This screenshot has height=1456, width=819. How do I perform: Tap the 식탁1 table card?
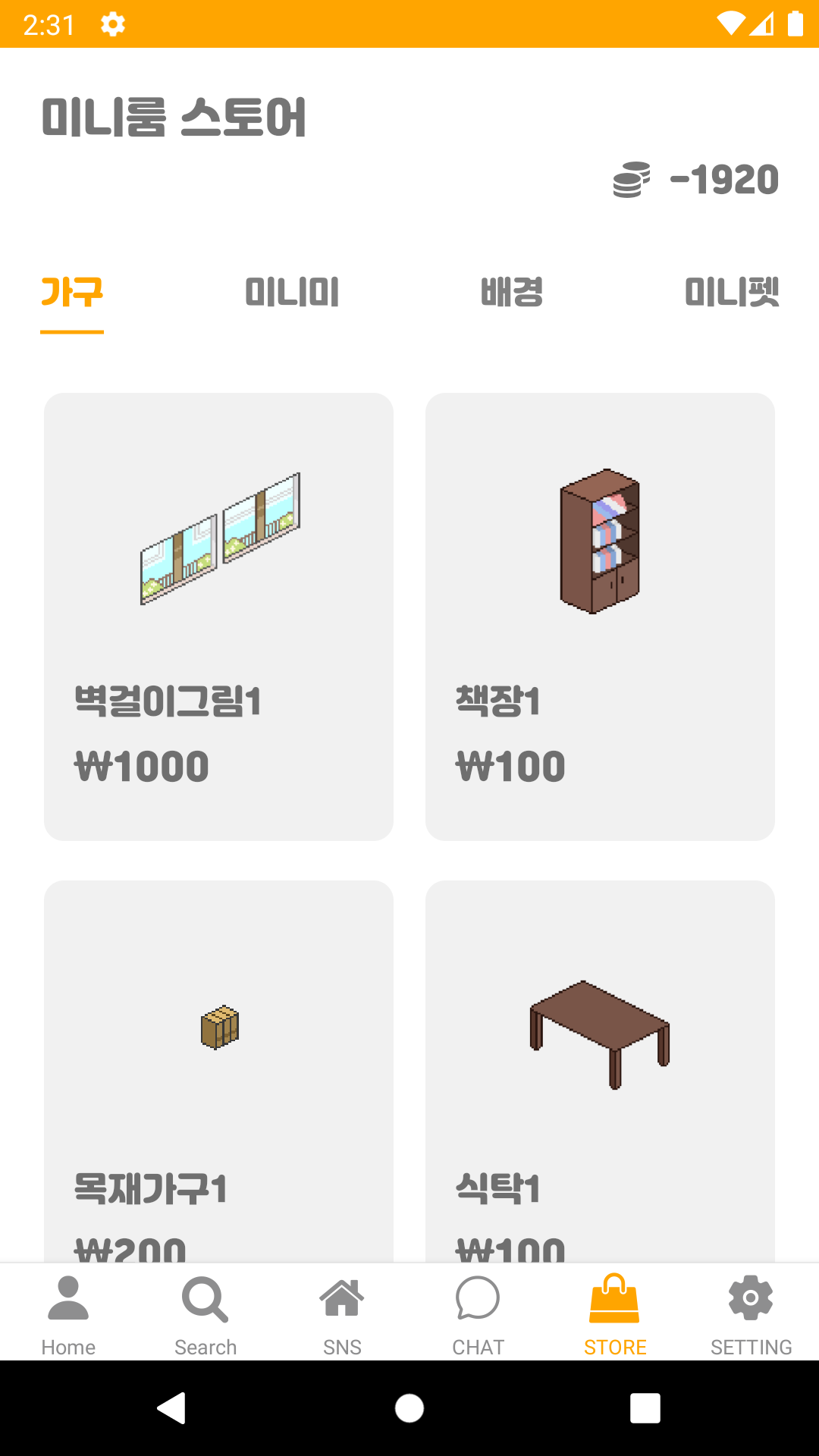pyautogui.click(x=600, y=1069)
